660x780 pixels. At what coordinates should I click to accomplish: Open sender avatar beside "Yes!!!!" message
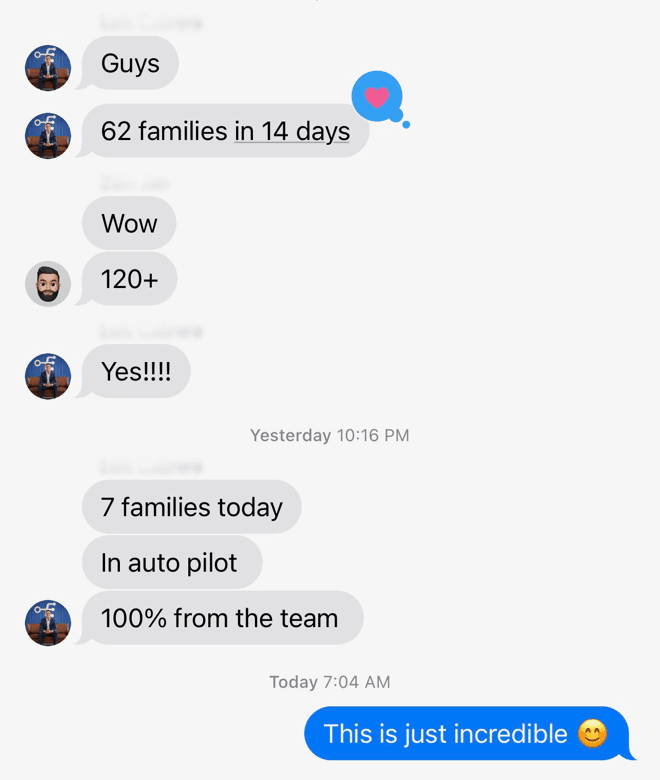coord(48,376)
